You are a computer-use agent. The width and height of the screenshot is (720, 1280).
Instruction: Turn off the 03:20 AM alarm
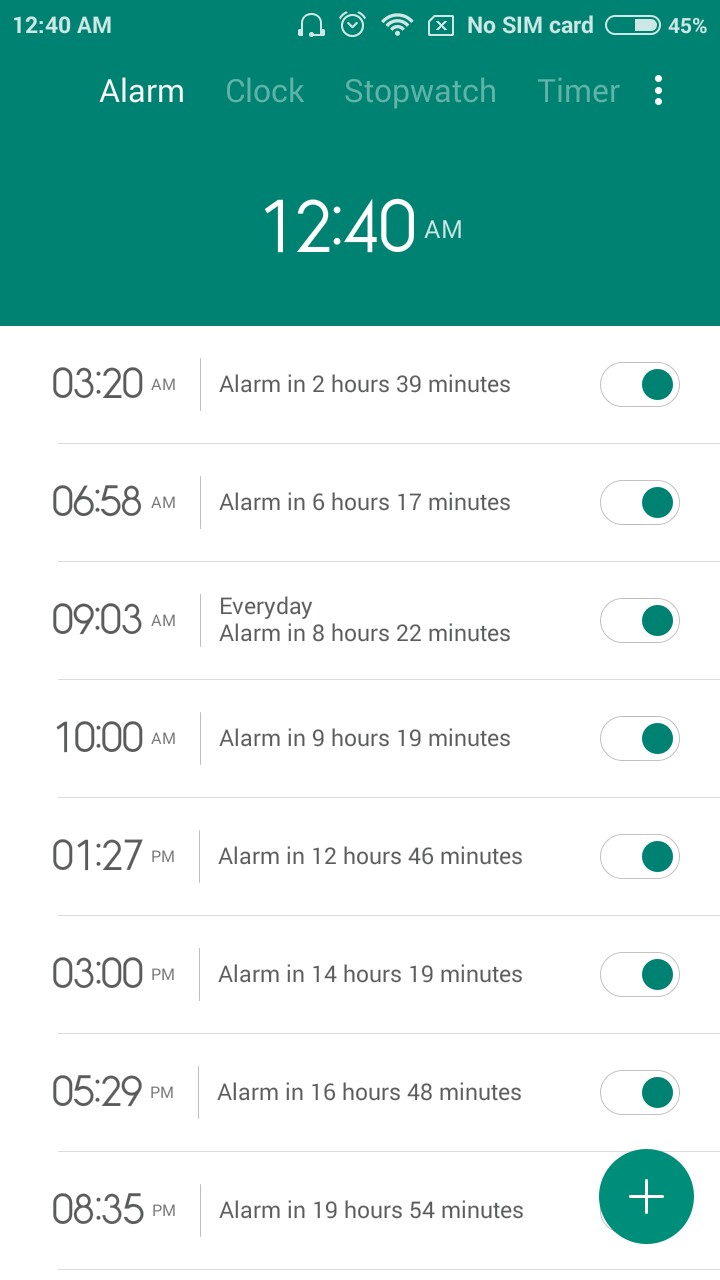coord(640,385)
